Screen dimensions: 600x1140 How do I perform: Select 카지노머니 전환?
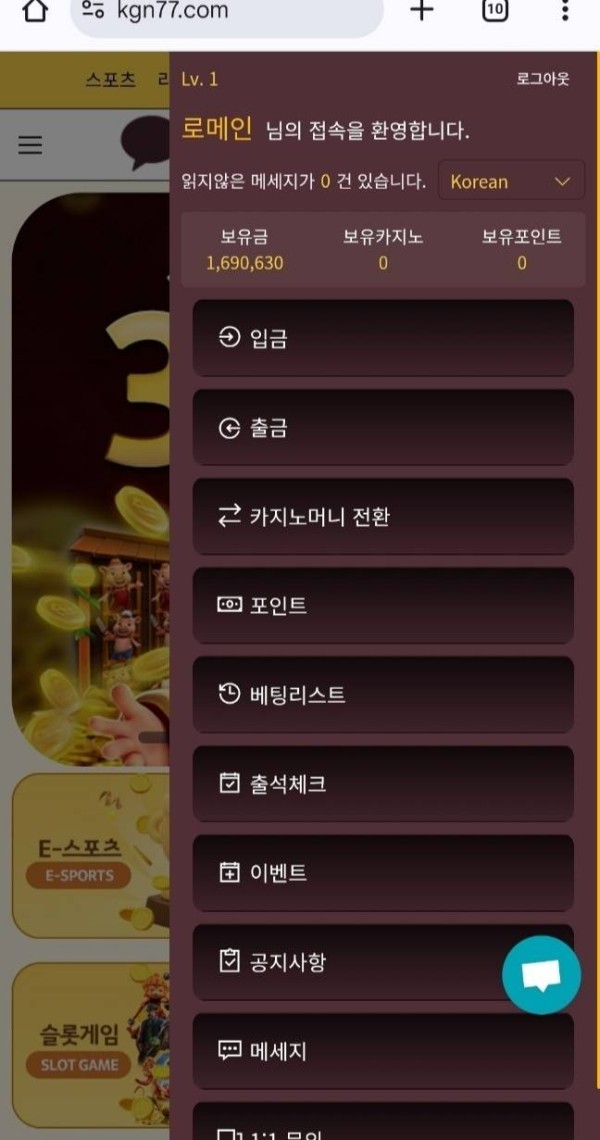coord(383,517)
